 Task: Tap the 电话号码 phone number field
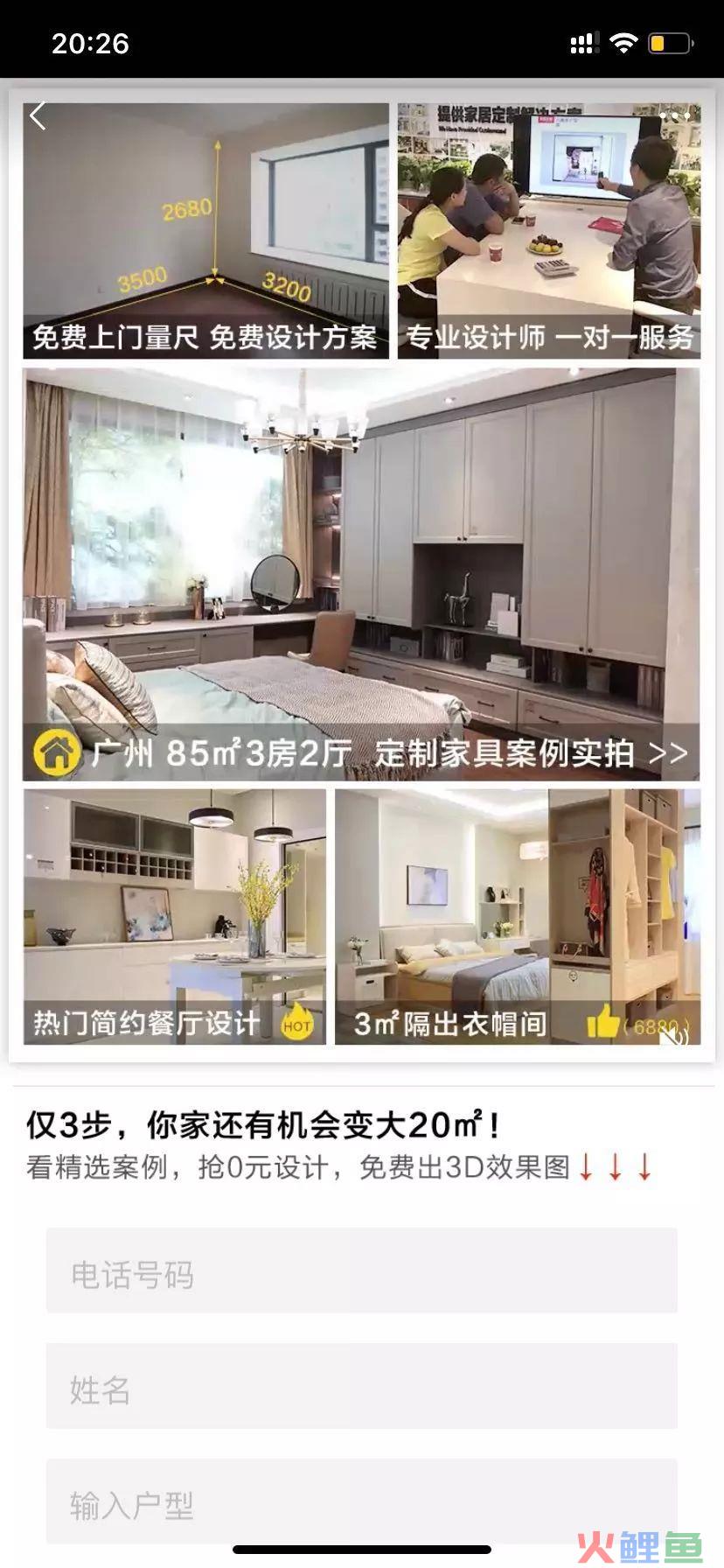click(361, 1273)
